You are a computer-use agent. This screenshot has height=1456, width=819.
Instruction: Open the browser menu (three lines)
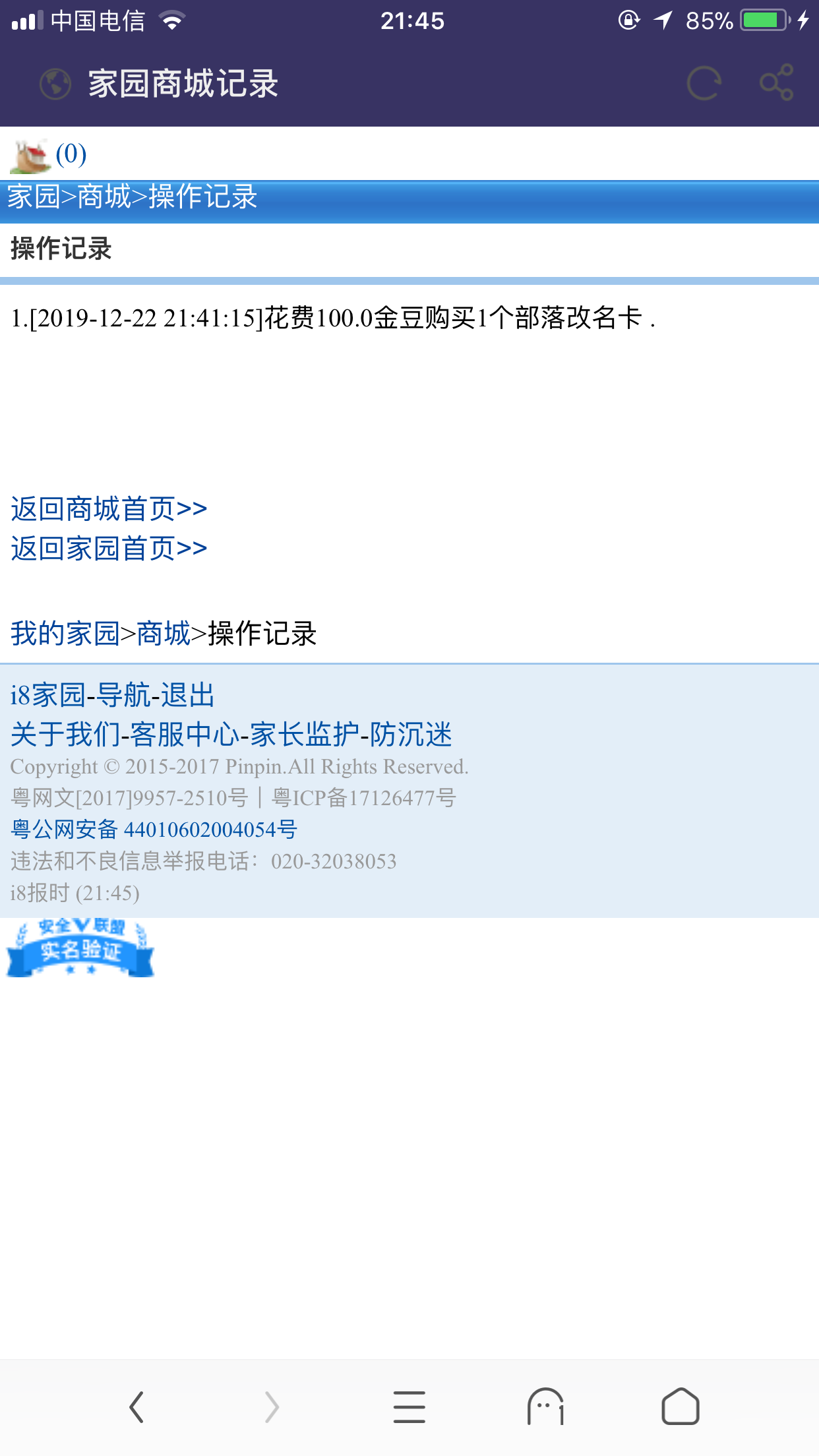point(409,1407)
